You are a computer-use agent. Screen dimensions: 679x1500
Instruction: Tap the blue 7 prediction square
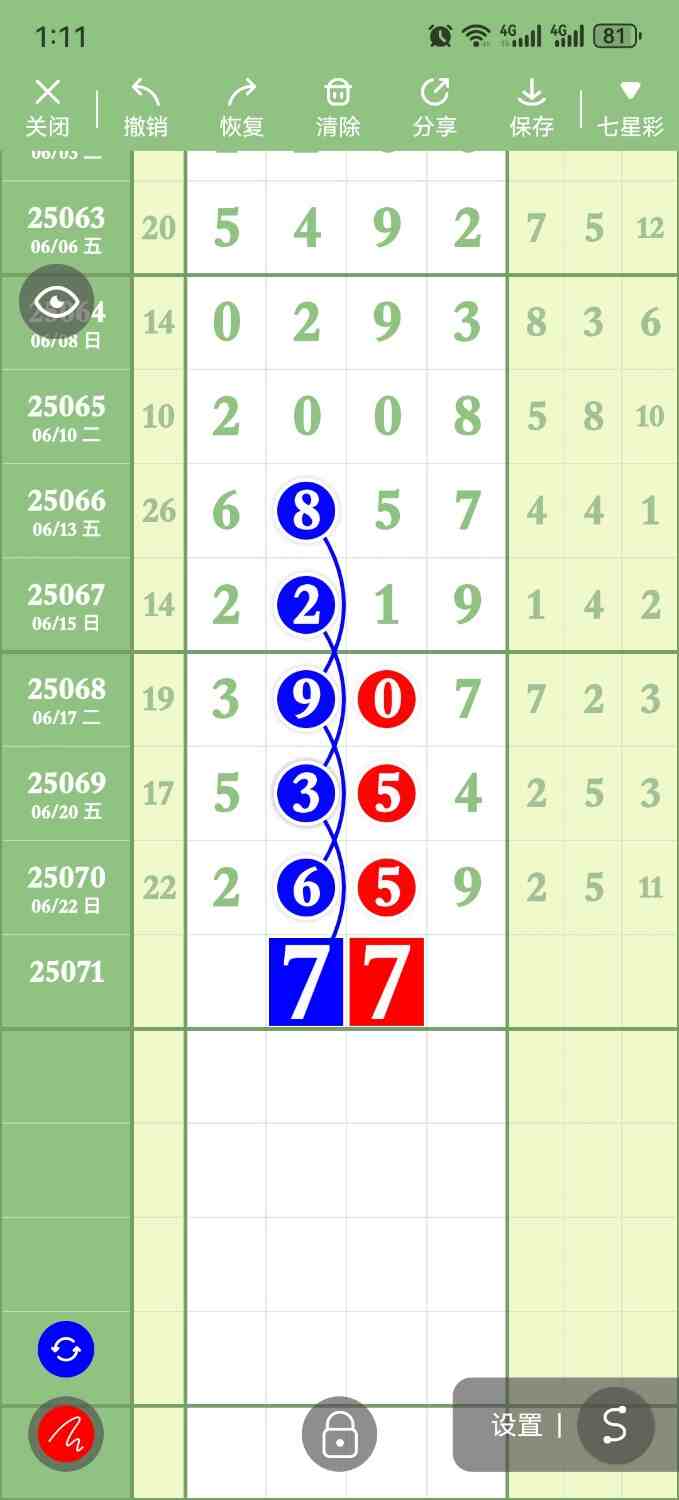click(306, 982)
